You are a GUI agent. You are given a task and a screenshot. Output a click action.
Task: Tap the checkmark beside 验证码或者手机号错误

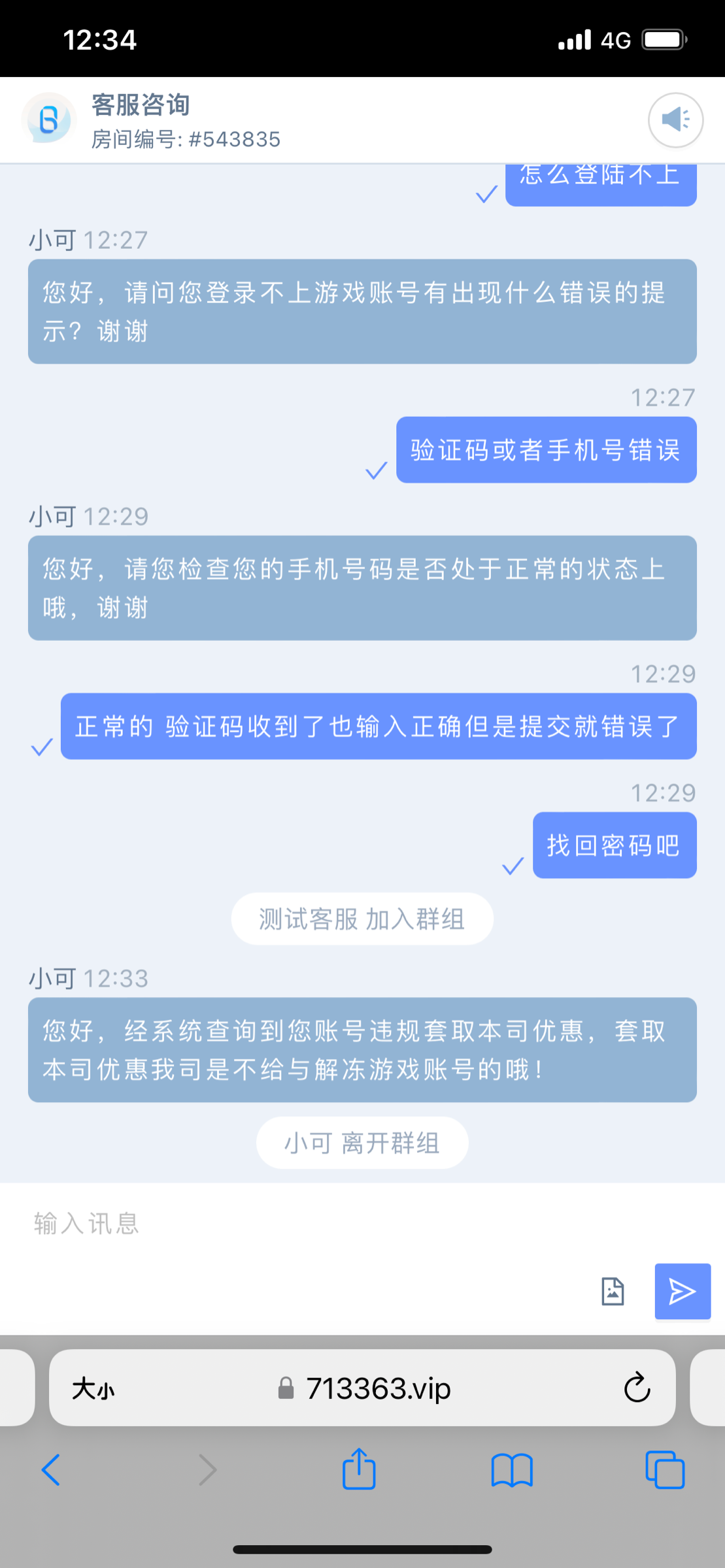click(375, 471)
